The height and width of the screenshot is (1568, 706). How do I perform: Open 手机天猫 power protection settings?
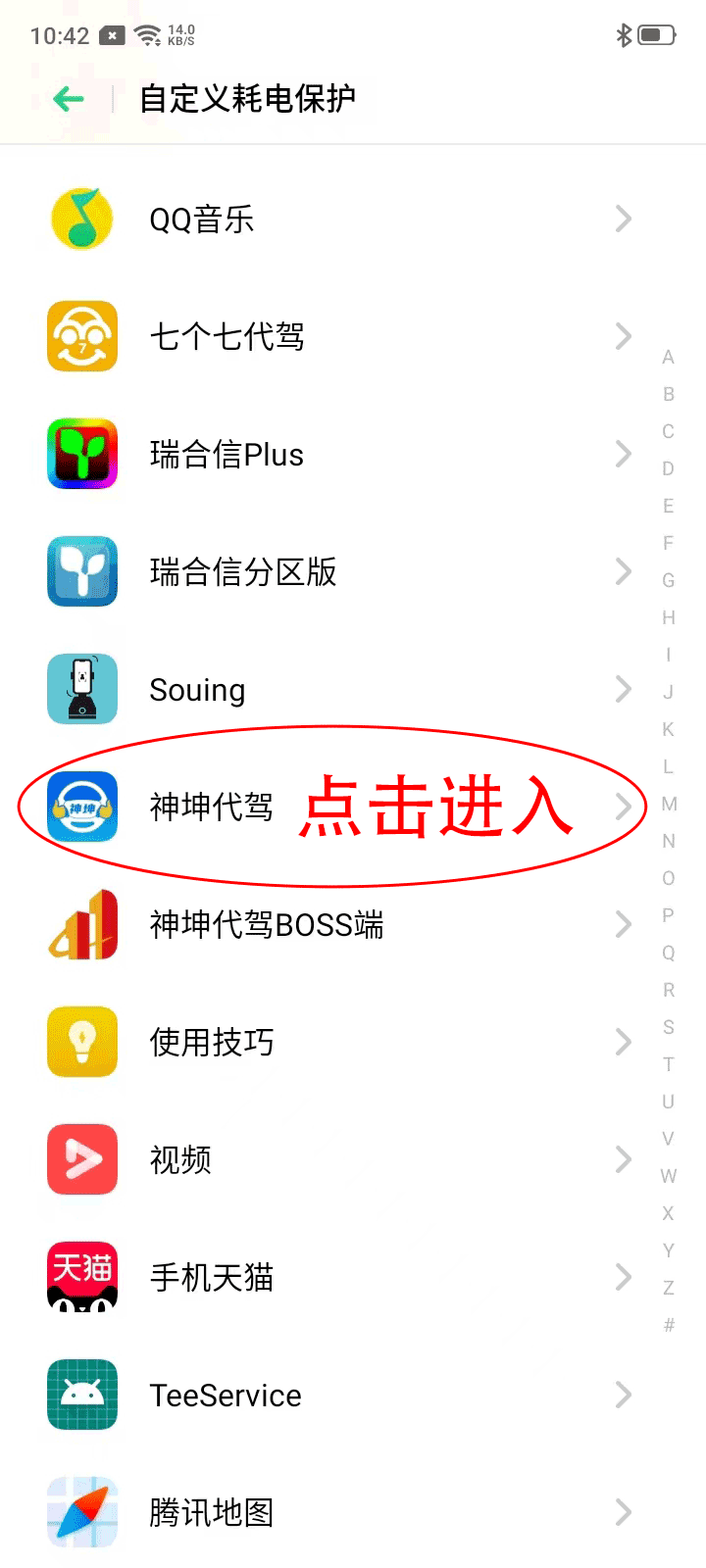coord(333,1278)
